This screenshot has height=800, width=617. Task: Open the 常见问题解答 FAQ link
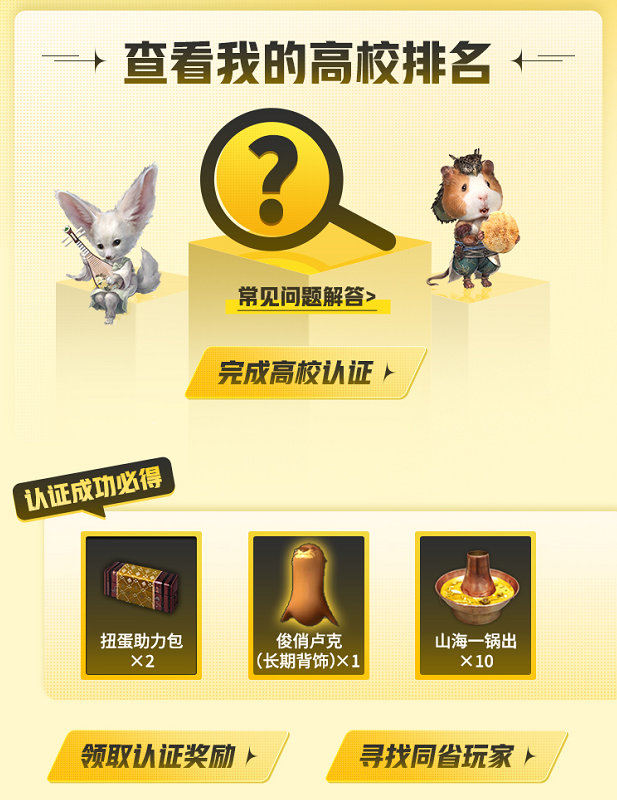307,297
